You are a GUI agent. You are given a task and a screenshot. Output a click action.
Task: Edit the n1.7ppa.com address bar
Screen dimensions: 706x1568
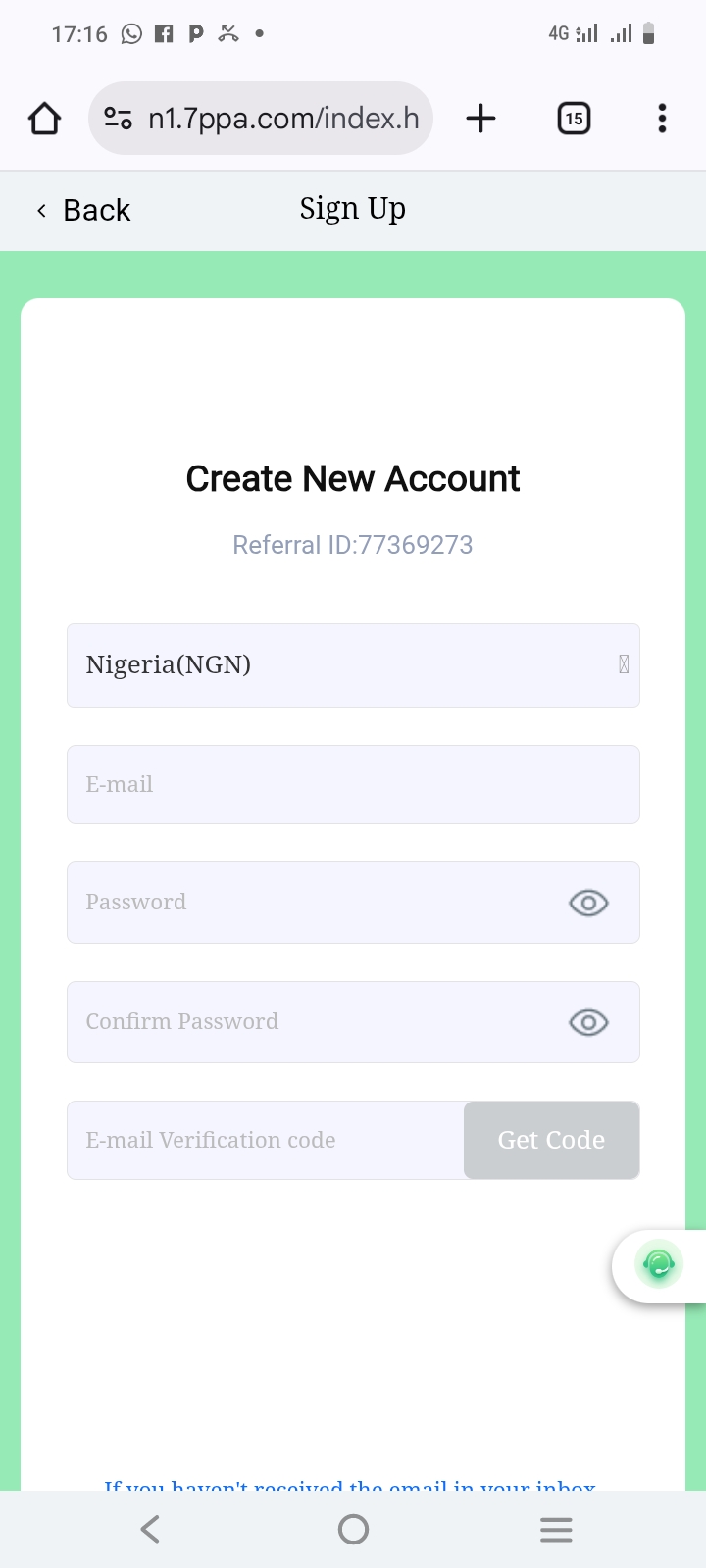pos(282,119)
